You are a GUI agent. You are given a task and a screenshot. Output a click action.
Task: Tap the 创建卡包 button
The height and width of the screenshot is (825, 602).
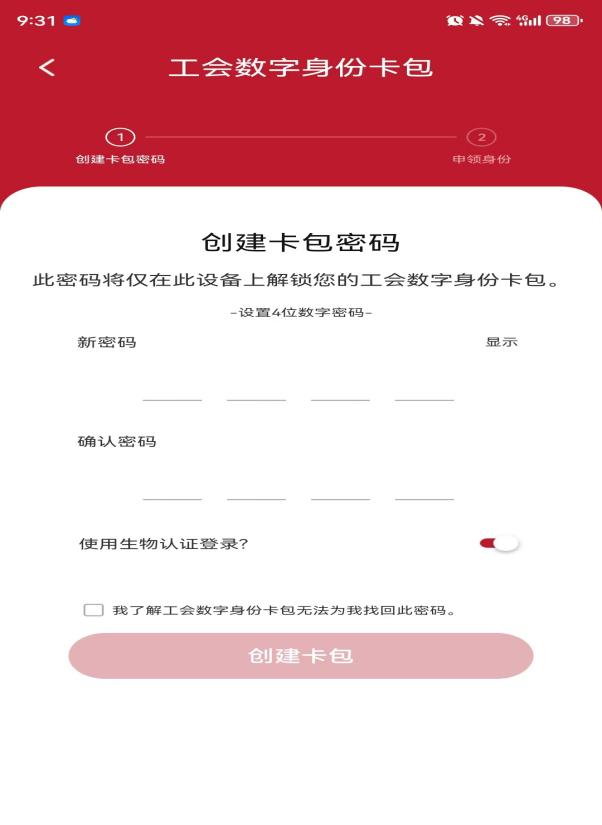click(x=300, y=656)
